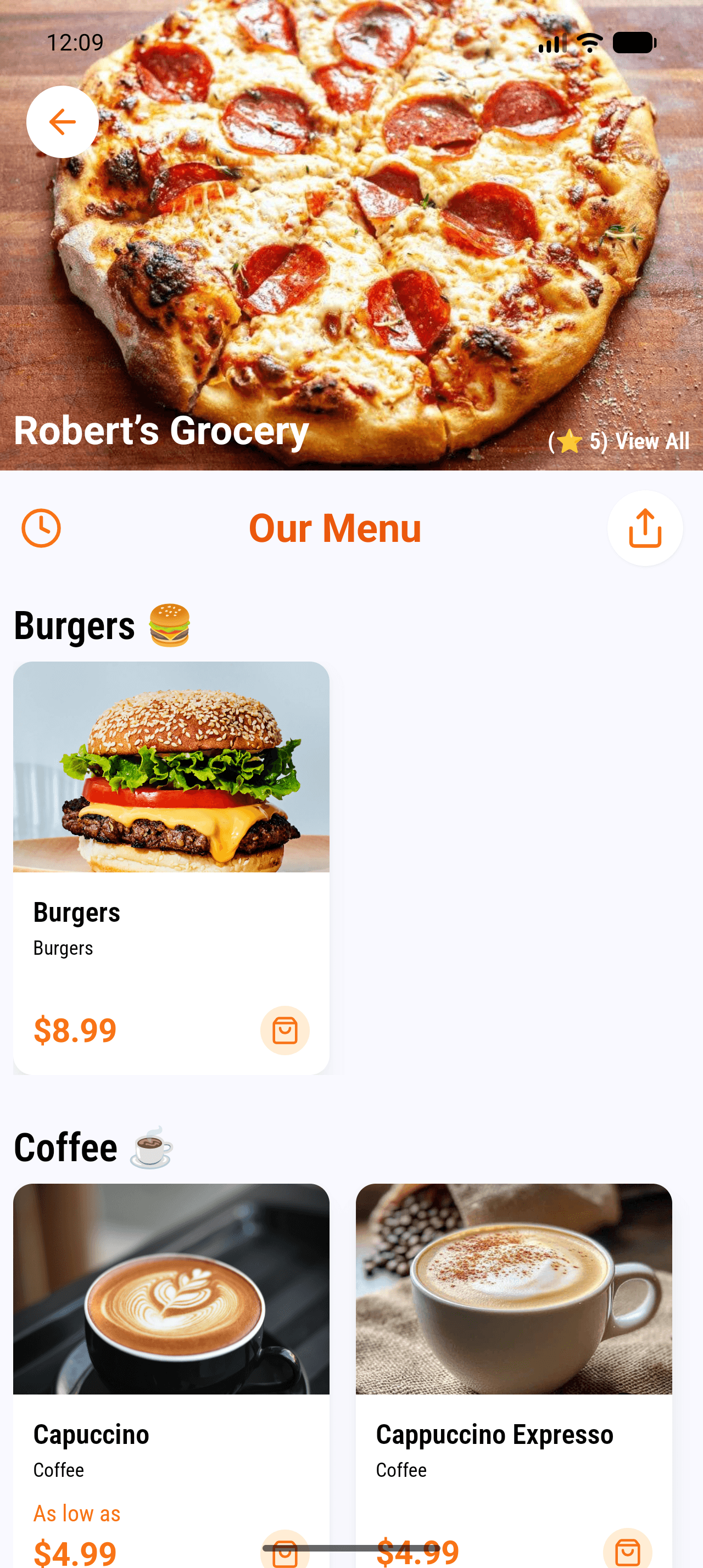
Task: Open the store hours clock icon
Action: point(41,528)
